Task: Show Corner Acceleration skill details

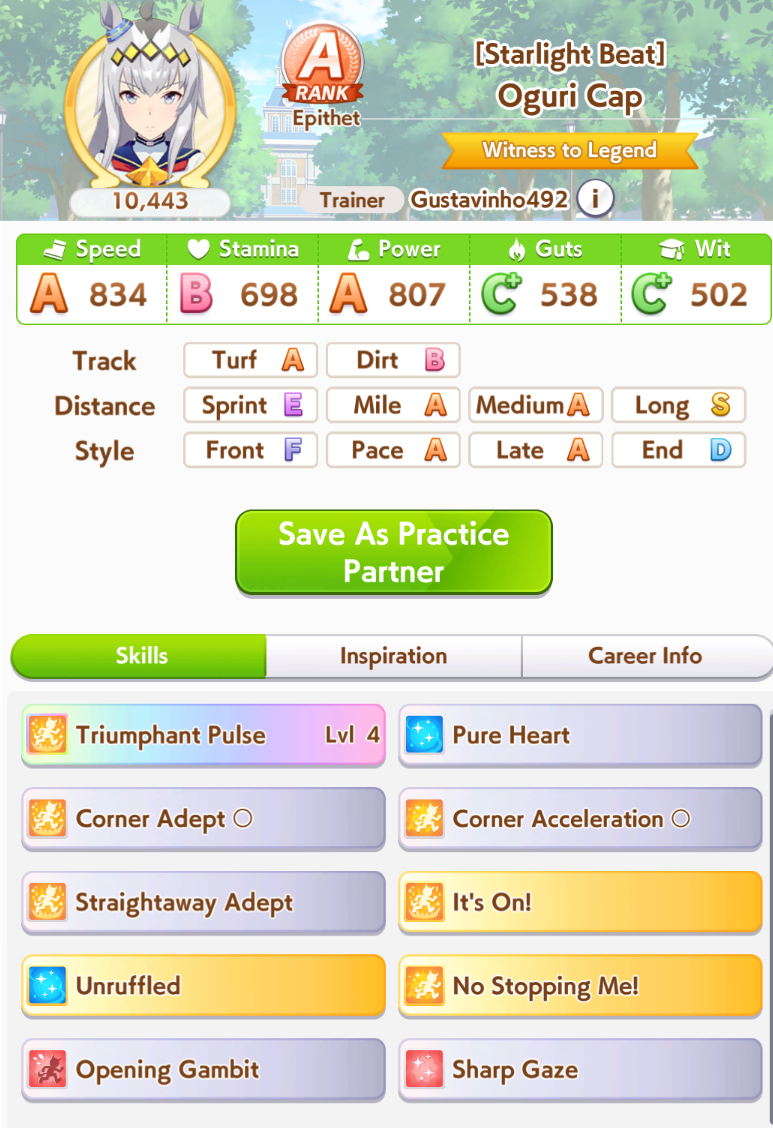Action: click(580, 819)
